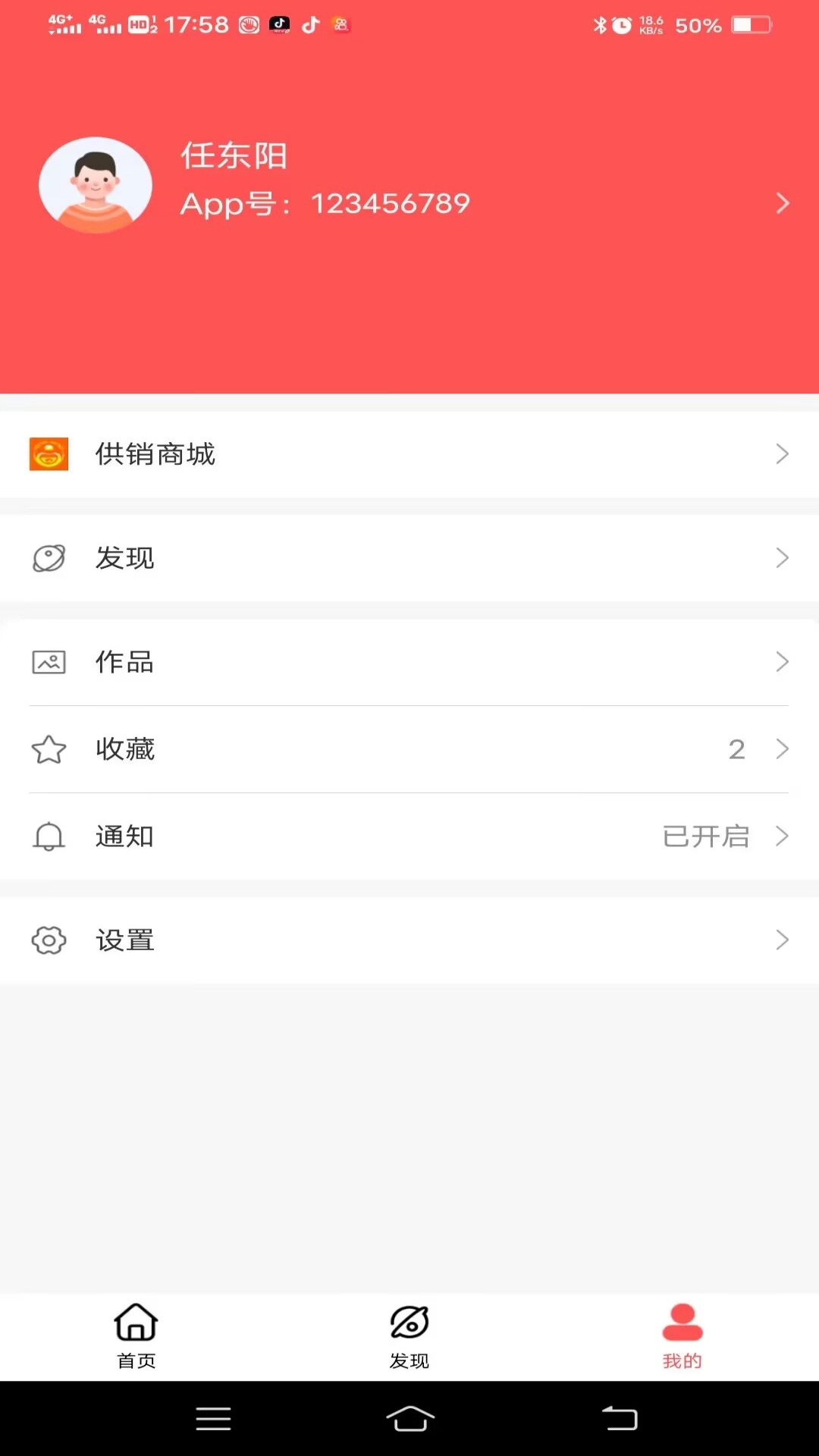Switch to the 首页 home tab

(x=136, y=1336)
